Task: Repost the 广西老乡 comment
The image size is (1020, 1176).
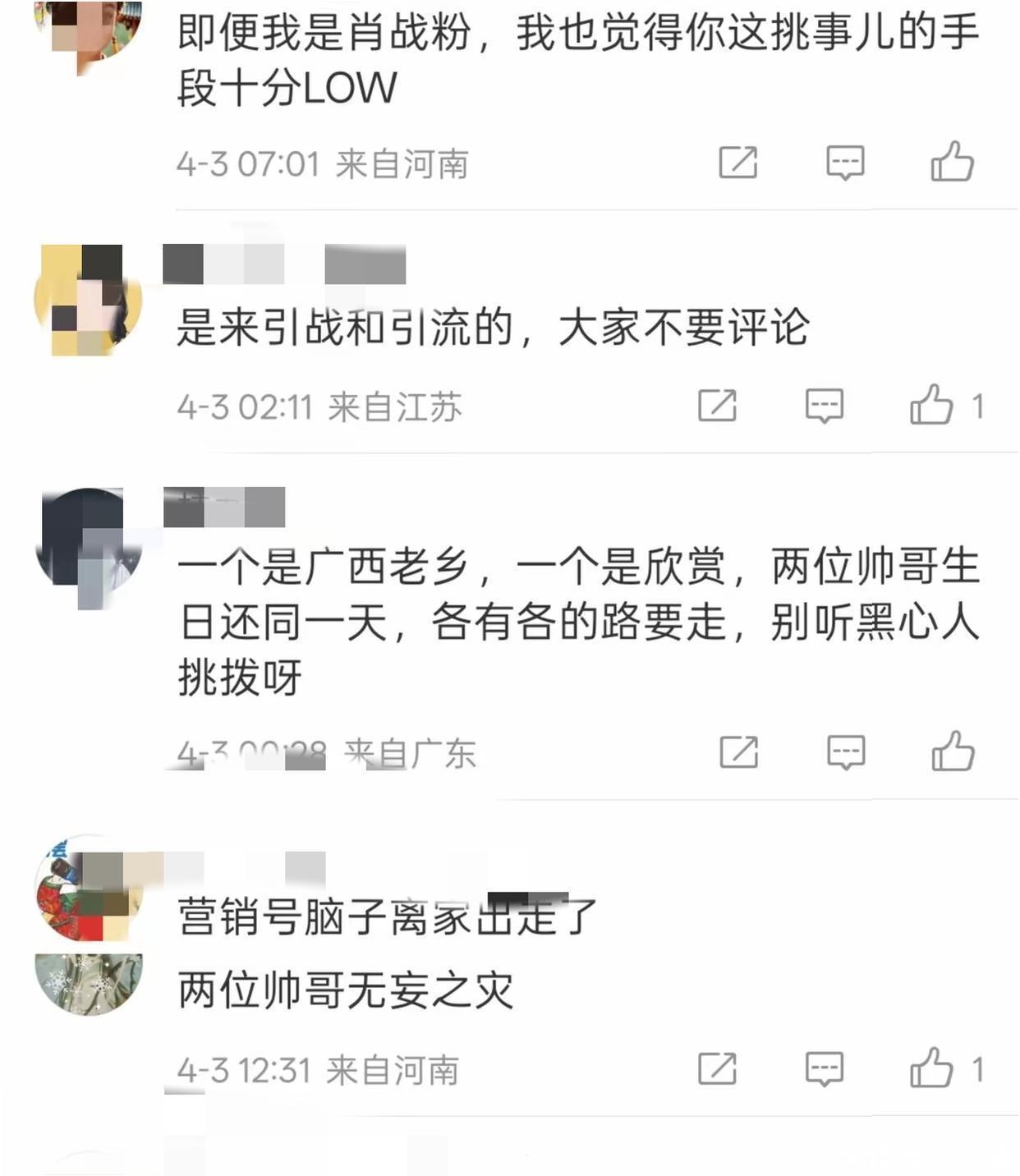Action: click(738, 751)
